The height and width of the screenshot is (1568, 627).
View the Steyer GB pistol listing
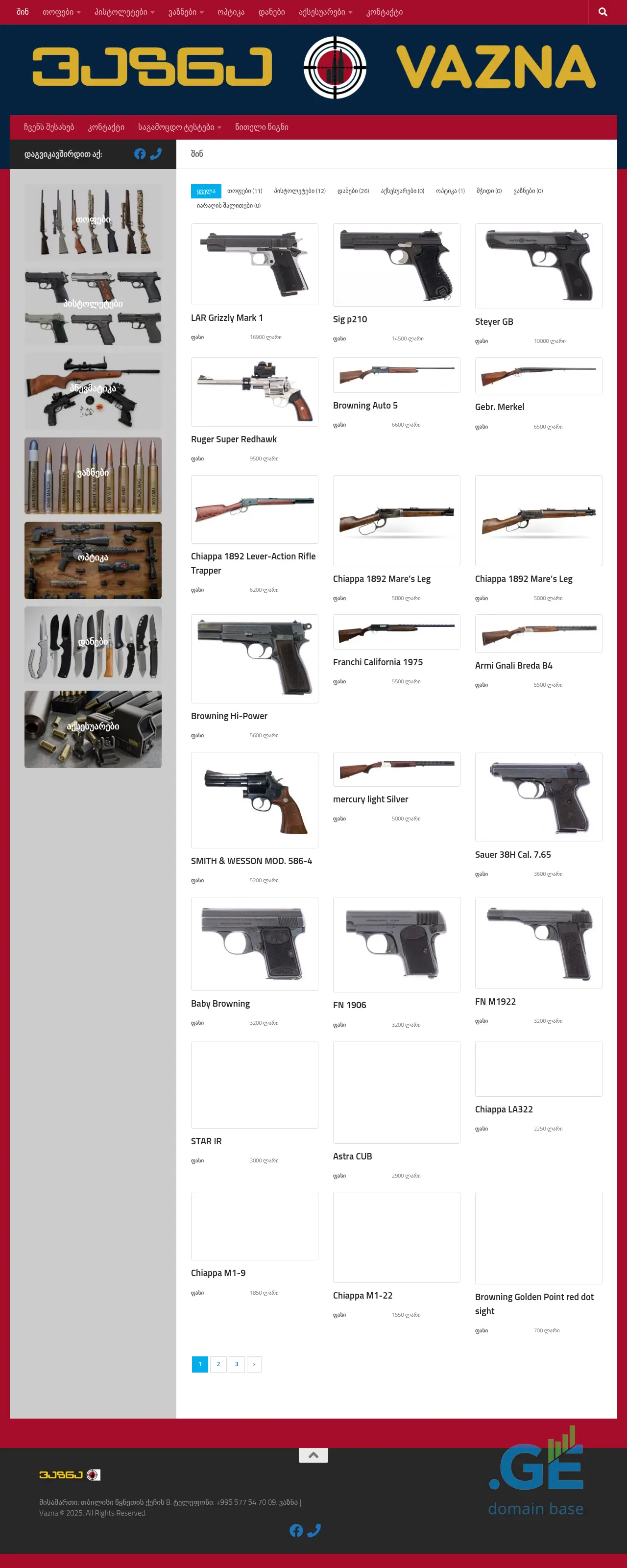tap(494, 321)
